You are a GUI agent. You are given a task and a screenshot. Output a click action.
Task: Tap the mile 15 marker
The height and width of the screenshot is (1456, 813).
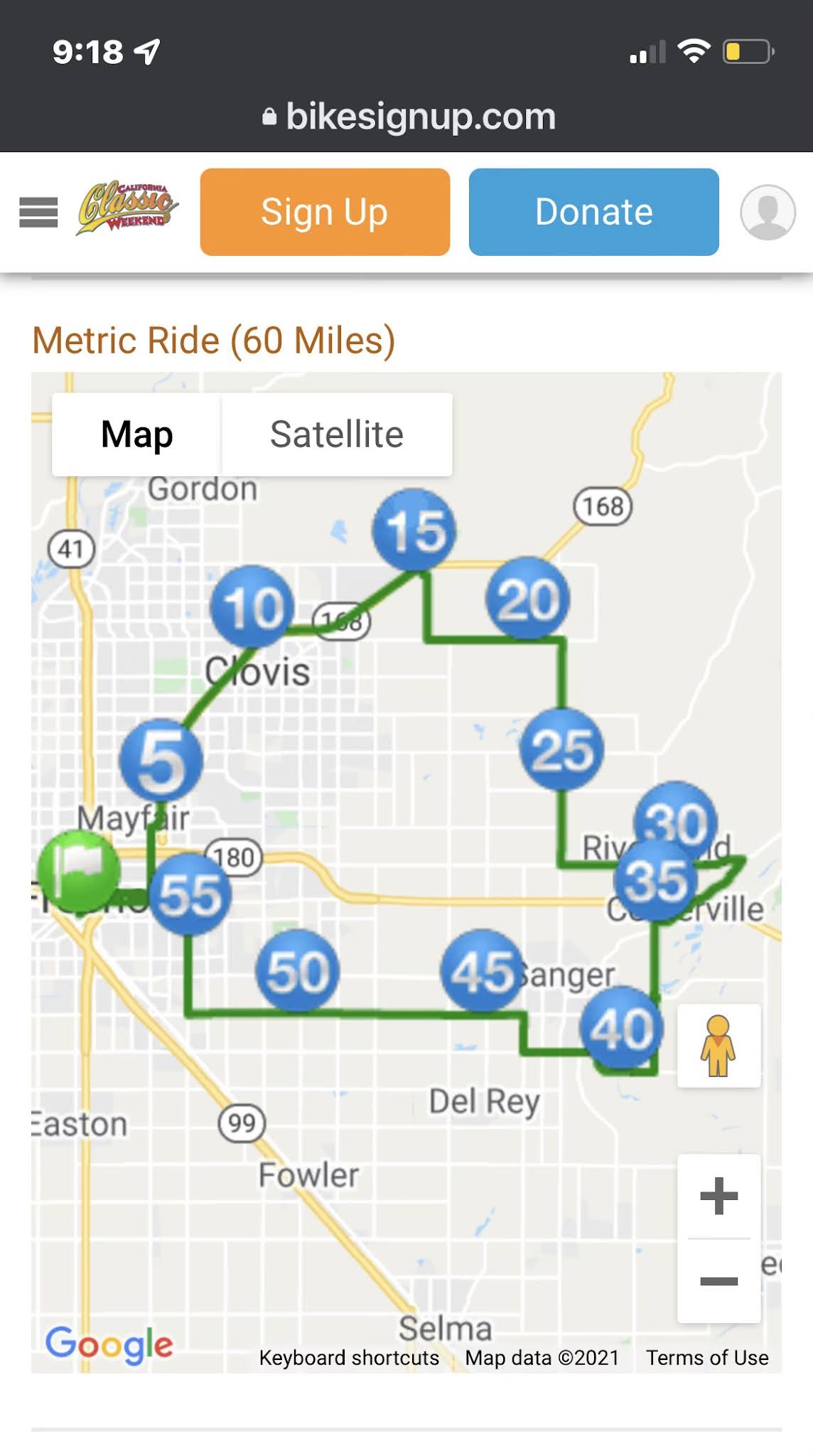pyautogui.click(x=414, y=530)
